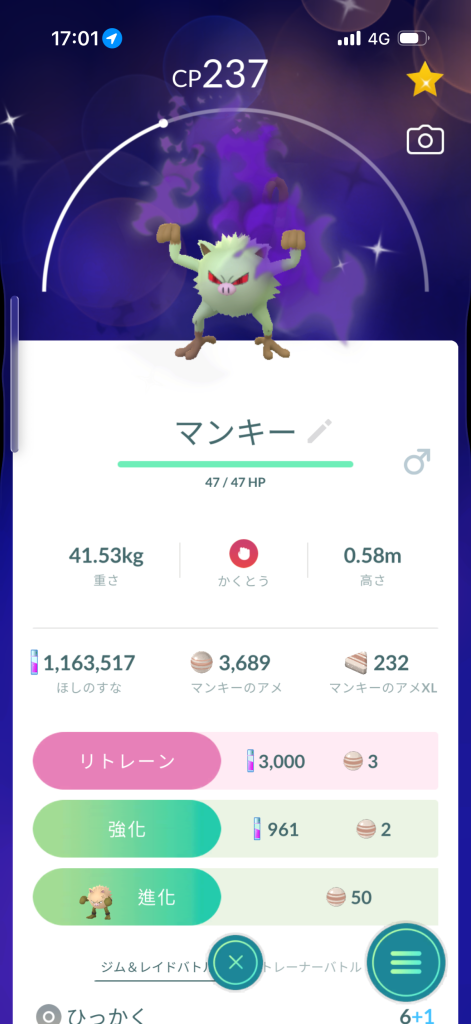Edit the マンキー nickname with the pencil

click(319, 432)
